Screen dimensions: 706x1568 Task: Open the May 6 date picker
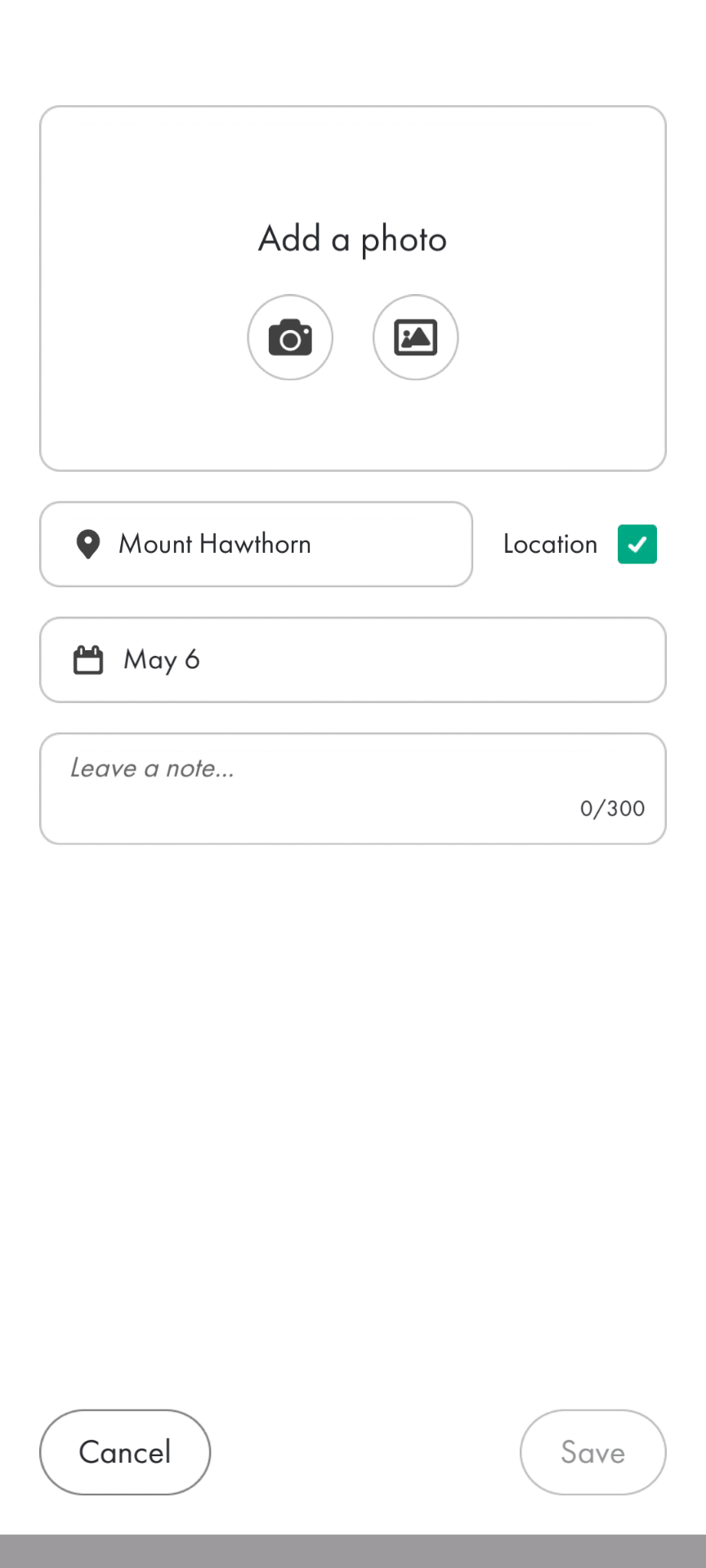click(352, 660)
